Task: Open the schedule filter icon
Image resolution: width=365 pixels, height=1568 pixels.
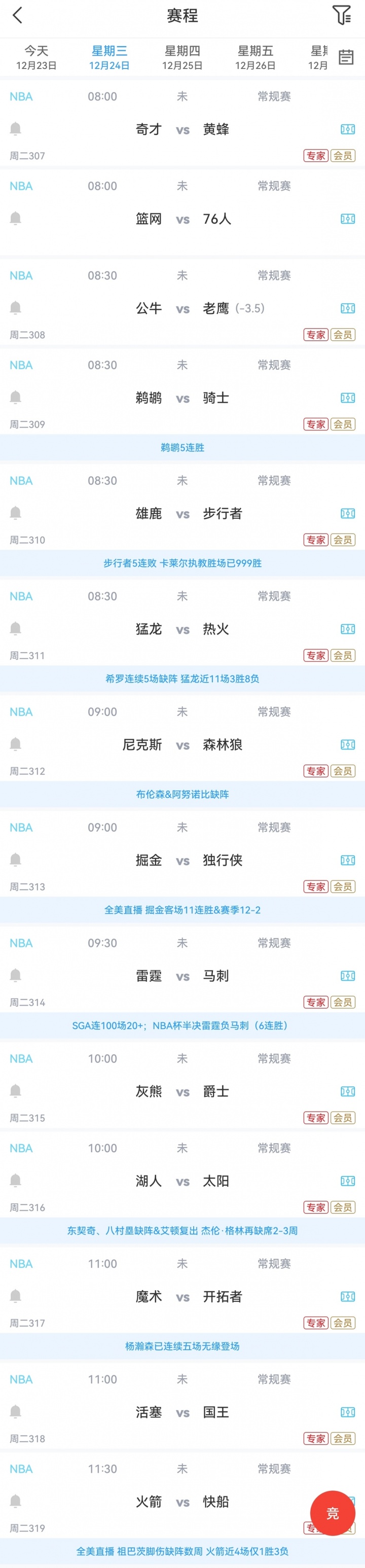Action: click(341, 15)
